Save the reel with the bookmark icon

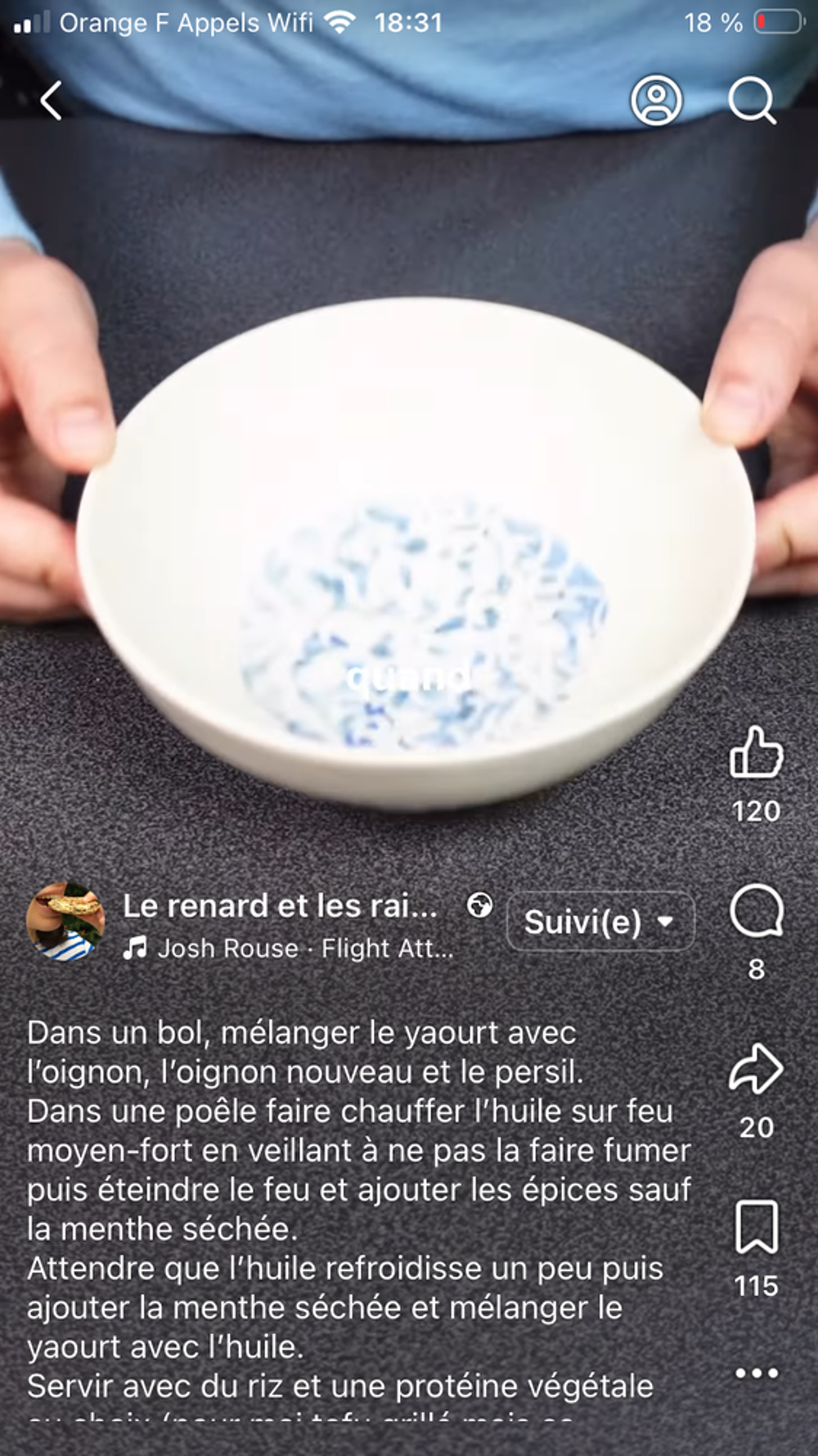pyautogui.click(x=757, y=1227)
